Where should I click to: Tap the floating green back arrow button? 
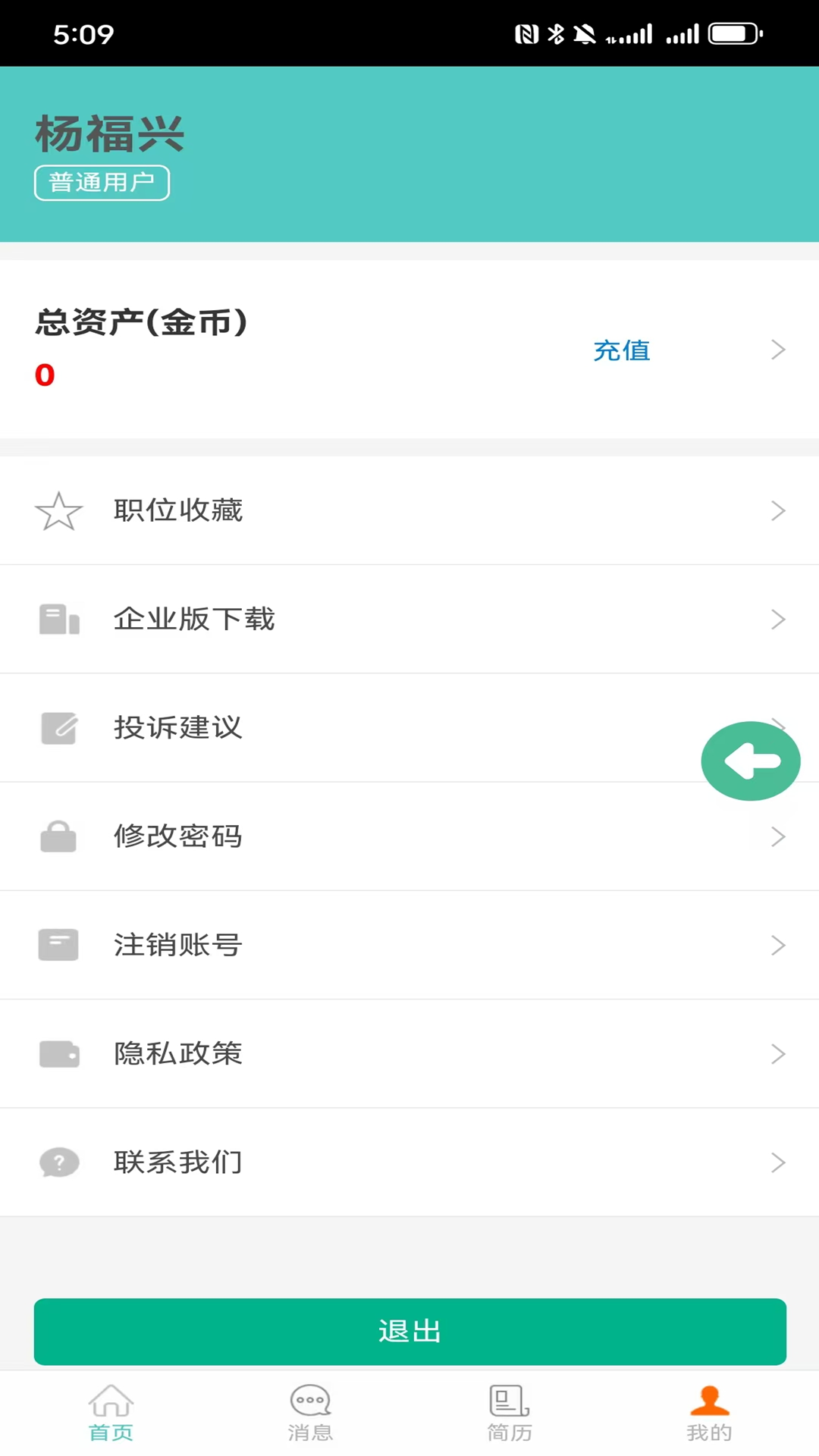tap(750, 761)
